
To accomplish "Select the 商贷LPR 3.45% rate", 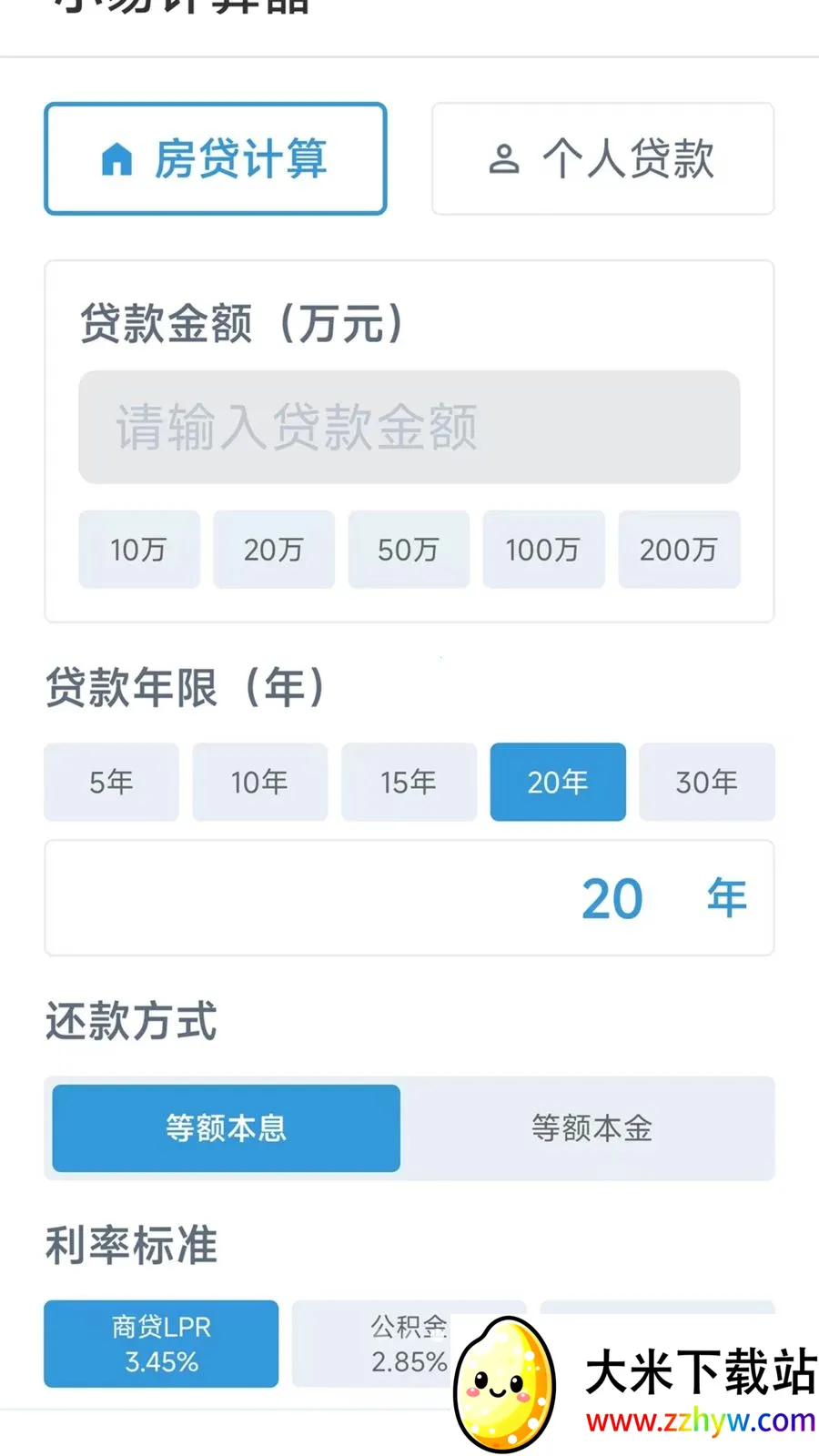I will tap(161, 1344).
